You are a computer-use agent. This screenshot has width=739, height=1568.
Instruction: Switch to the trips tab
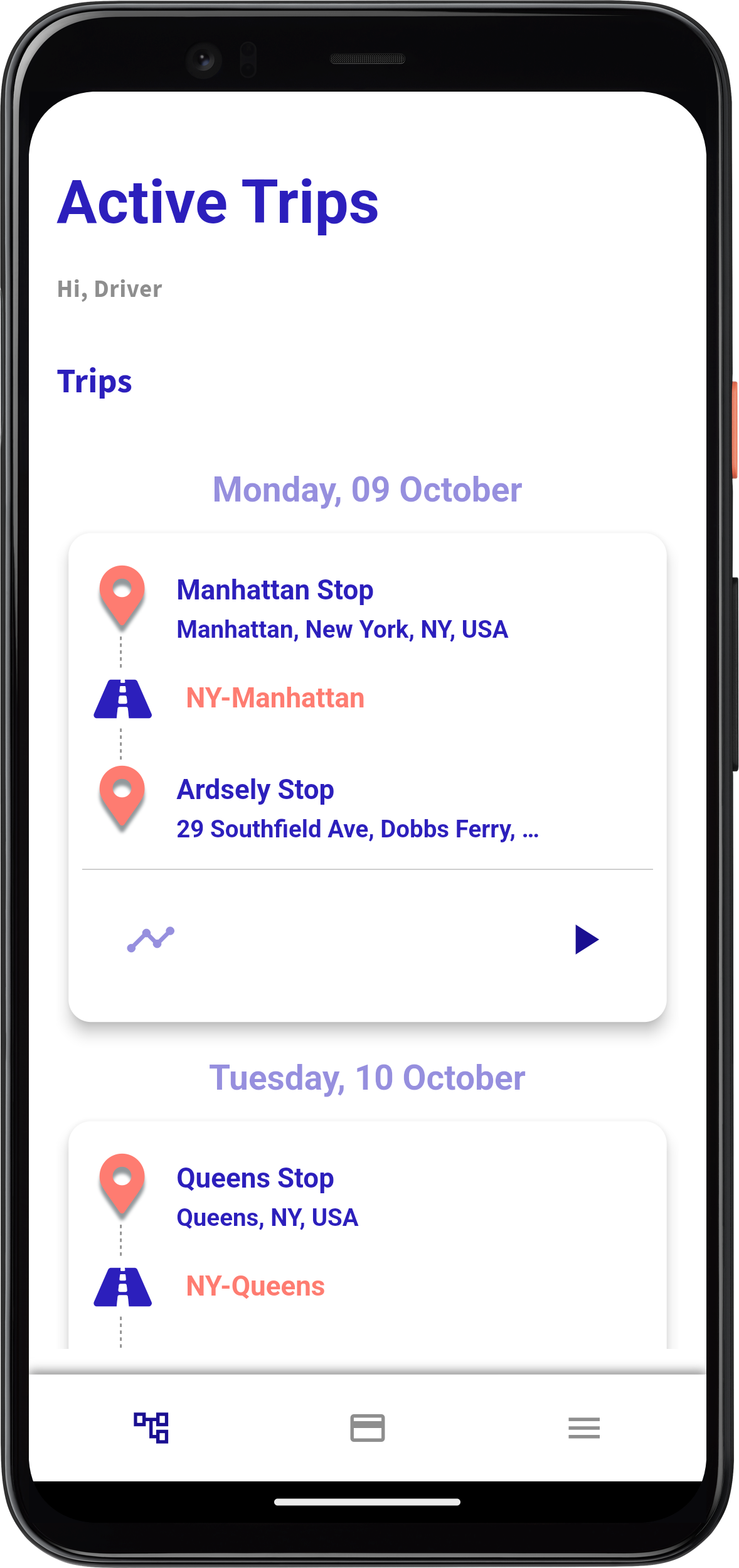151,1428
